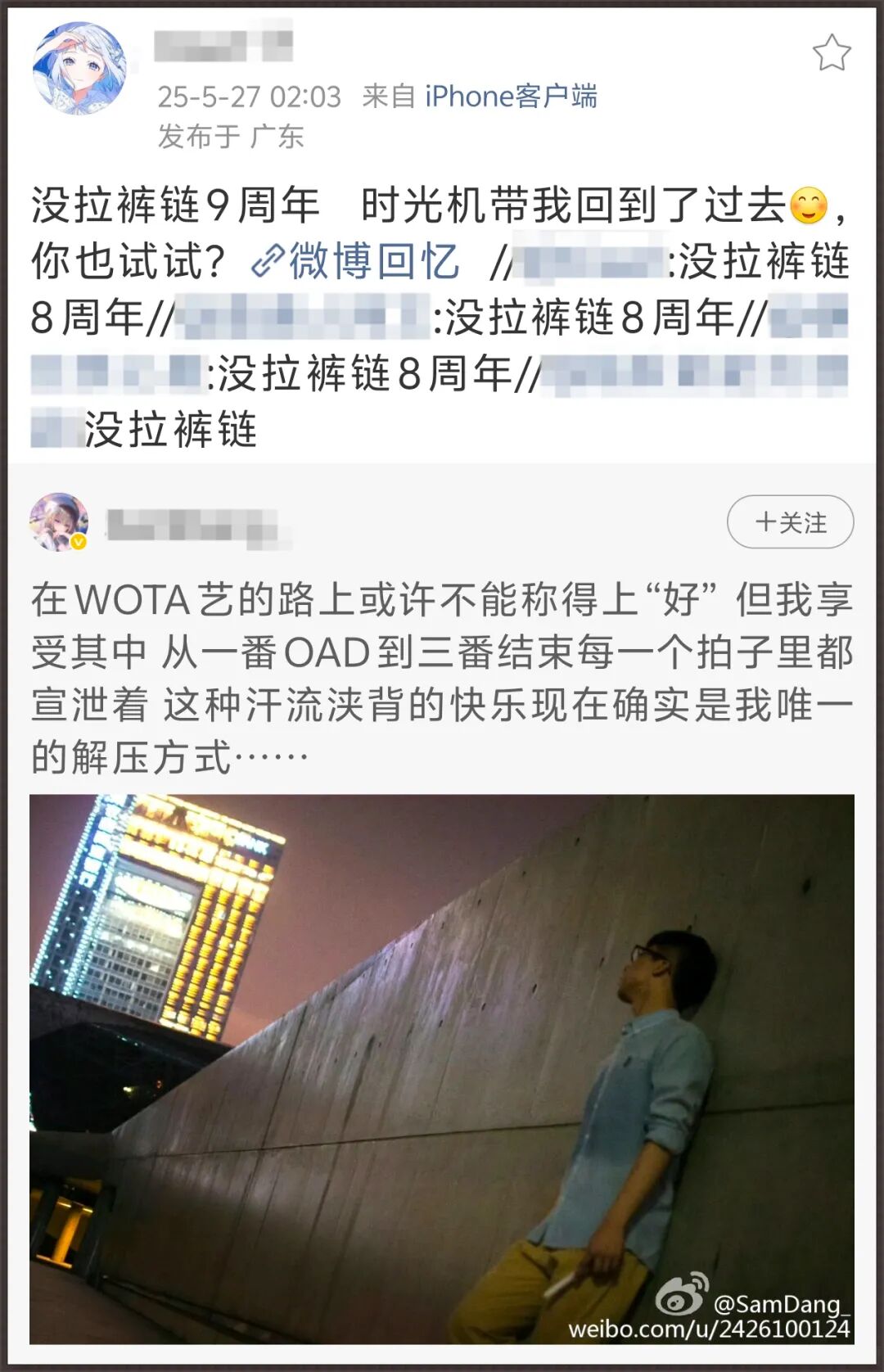Open the verified original author's avatar
The width and height of the screenshot is (884, 1372).
click(x=59, y=522)
